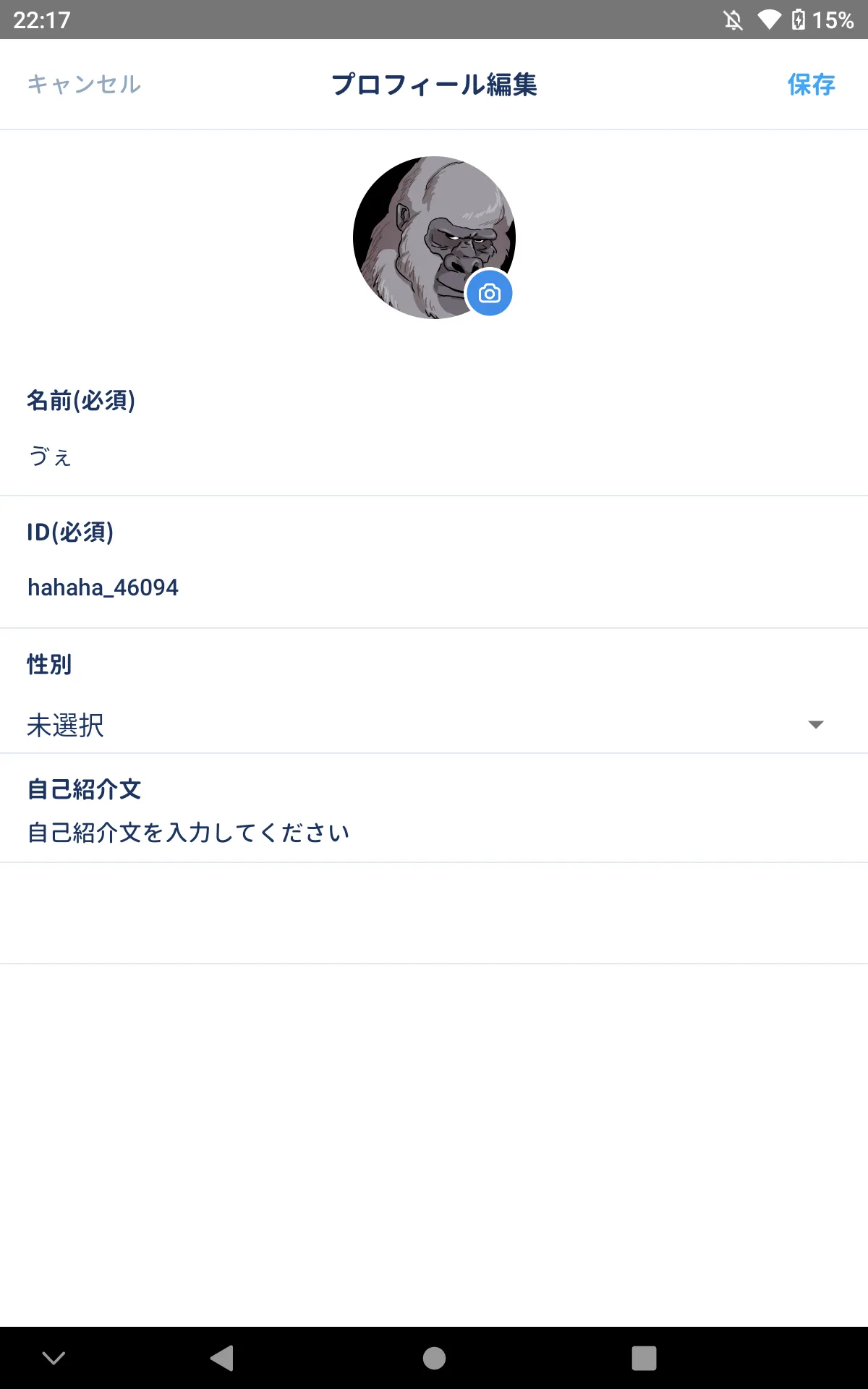Edit the 名前 name field
Viewport: 868px width, 1389px height.
click(434, 456)
